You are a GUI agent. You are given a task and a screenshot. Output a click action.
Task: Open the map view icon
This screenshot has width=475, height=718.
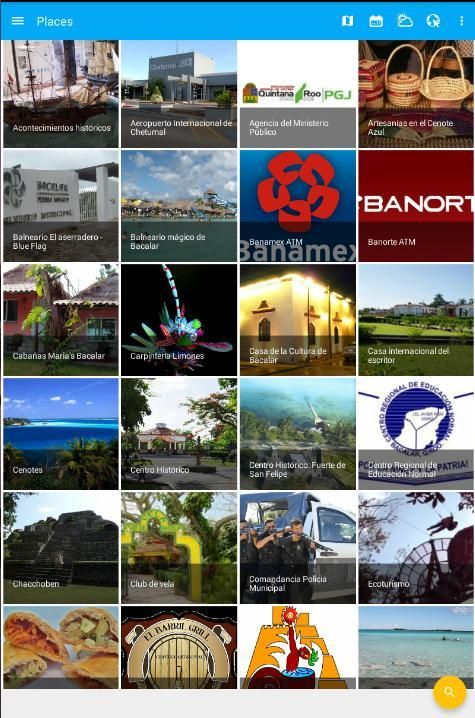tap(348, 21)
